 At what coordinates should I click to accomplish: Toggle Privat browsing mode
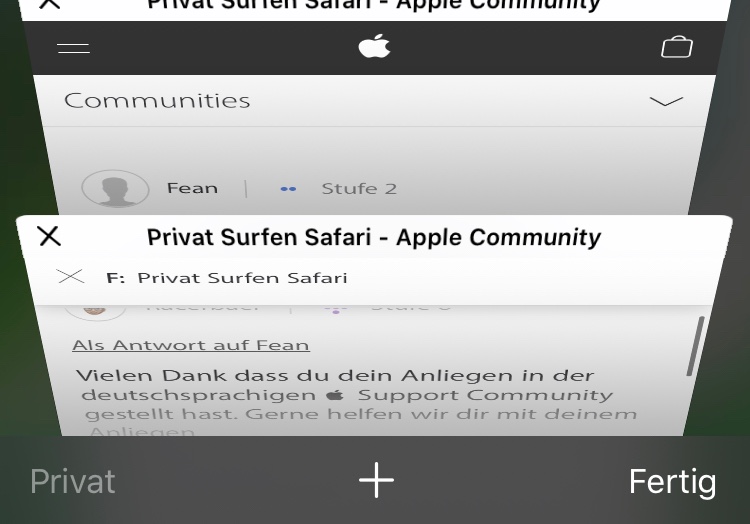tap(72, 482)
